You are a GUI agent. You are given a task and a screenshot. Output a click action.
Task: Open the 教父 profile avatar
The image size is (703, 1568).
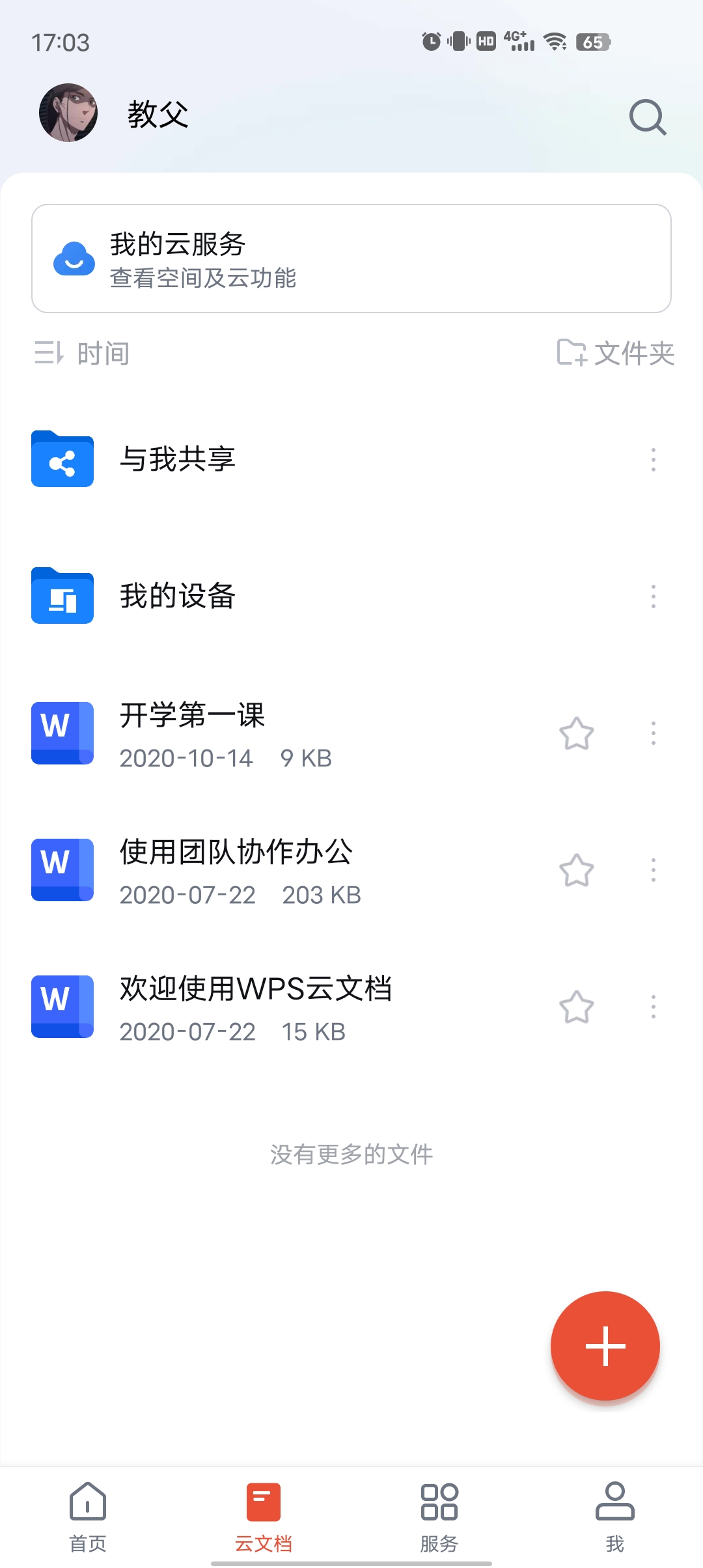[x=68, y=113]
